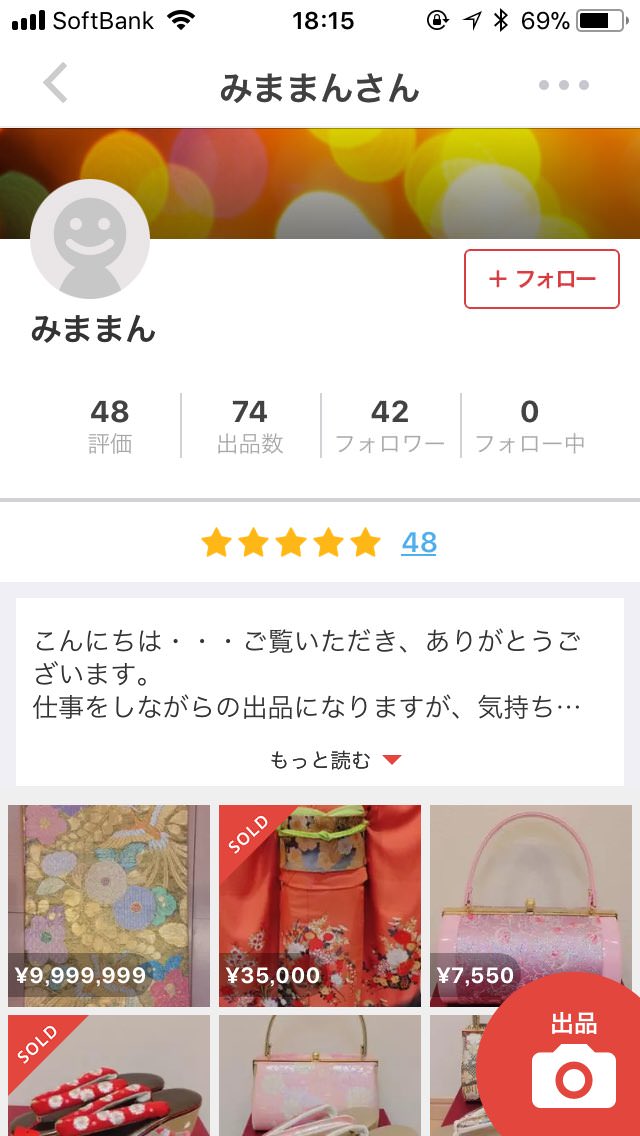This screenshot has height=1136, width=640.
Task: View the 74 出品数 listings
Action: (x=250, y=425)
